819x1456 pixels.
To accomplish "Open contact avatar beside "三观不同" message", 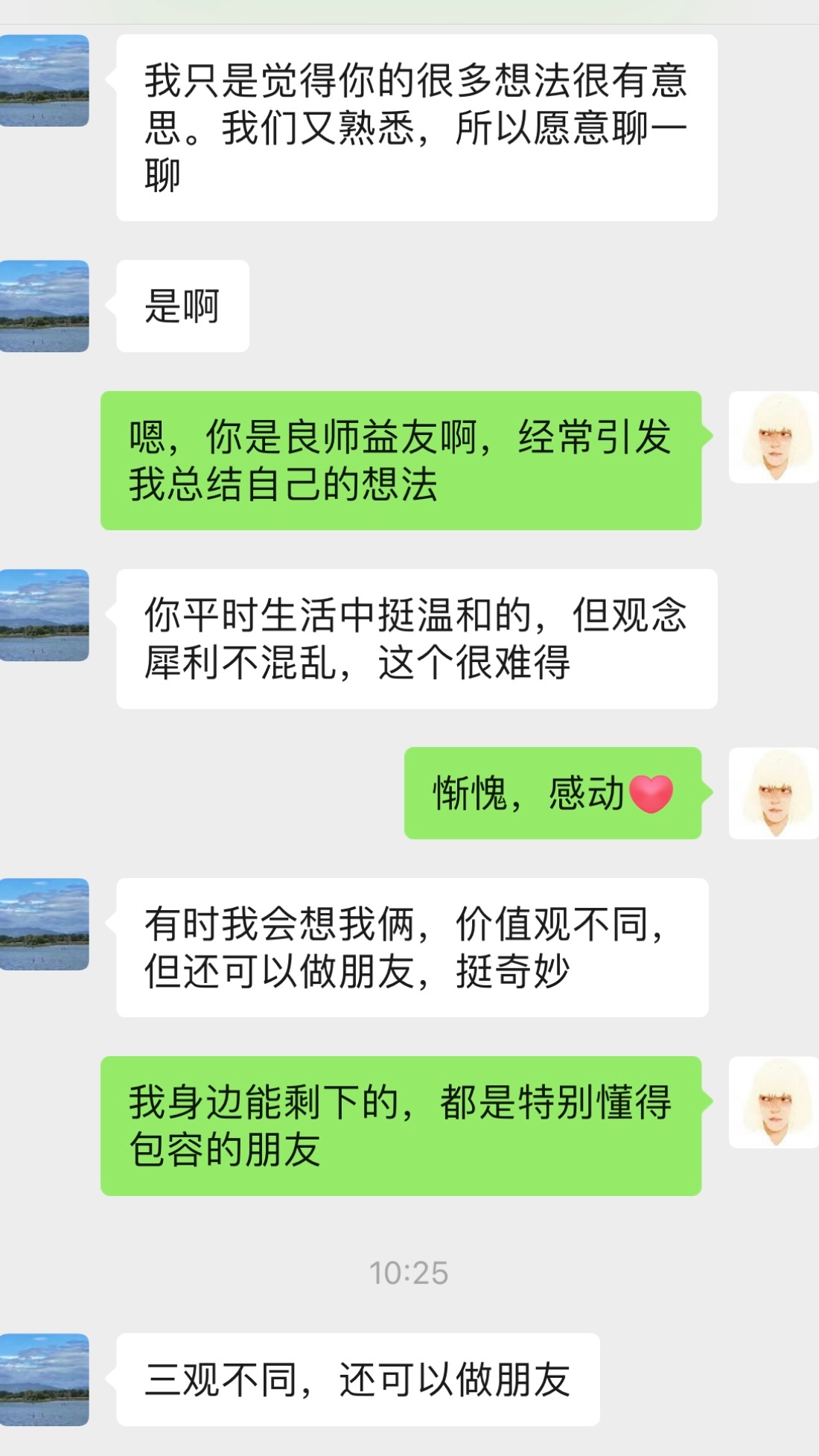I will tap(44, 1379).
